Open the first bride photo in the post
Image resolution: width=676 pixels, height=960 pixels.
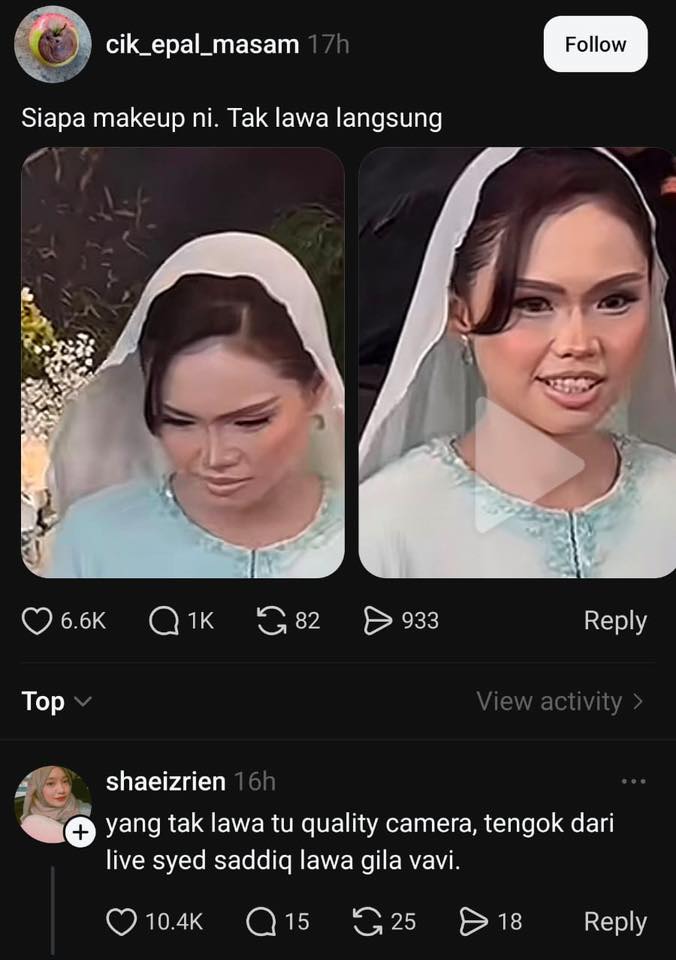coord(183,362)
